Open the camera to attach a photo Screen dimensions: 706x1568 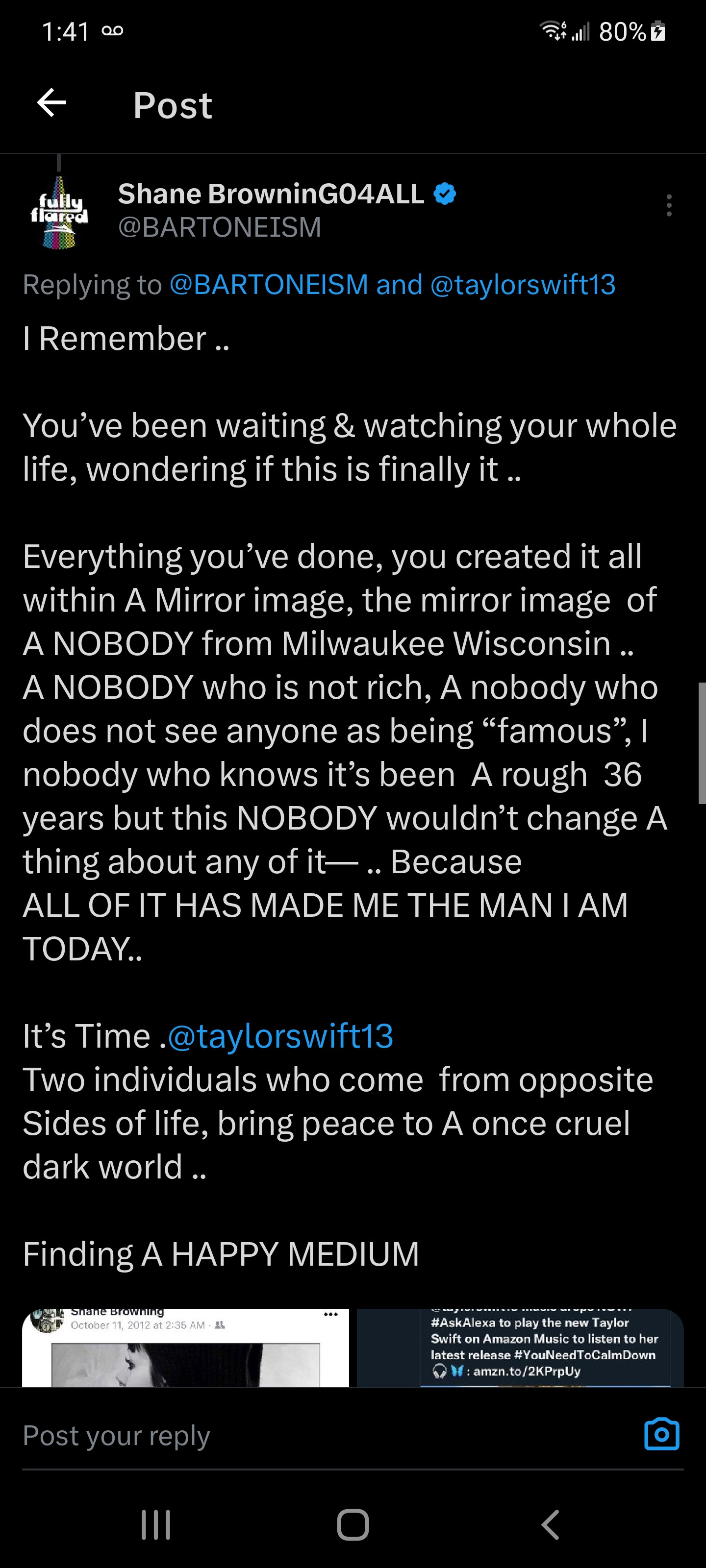pos(661,1435)
